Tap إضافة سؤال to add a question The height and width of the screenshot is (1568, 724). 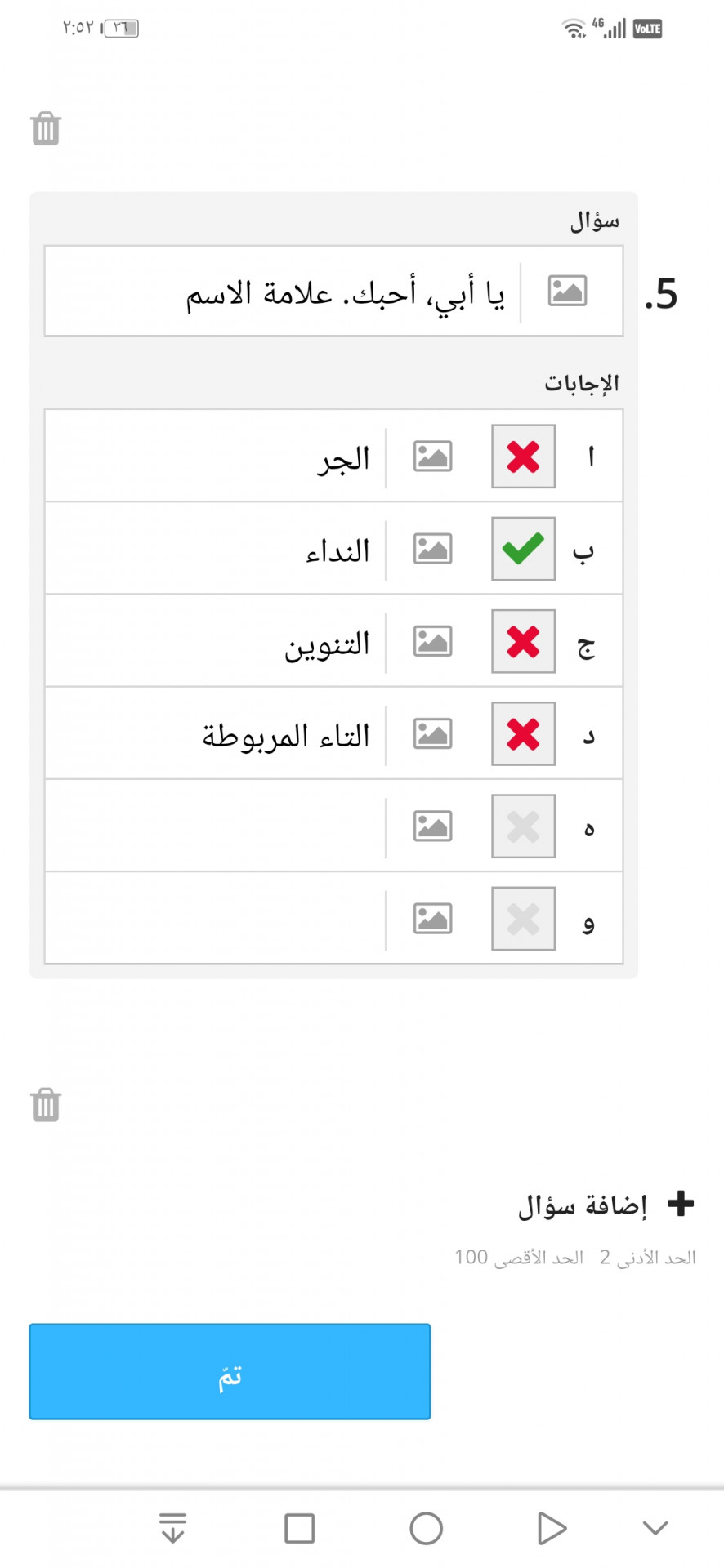[606, 1205]
